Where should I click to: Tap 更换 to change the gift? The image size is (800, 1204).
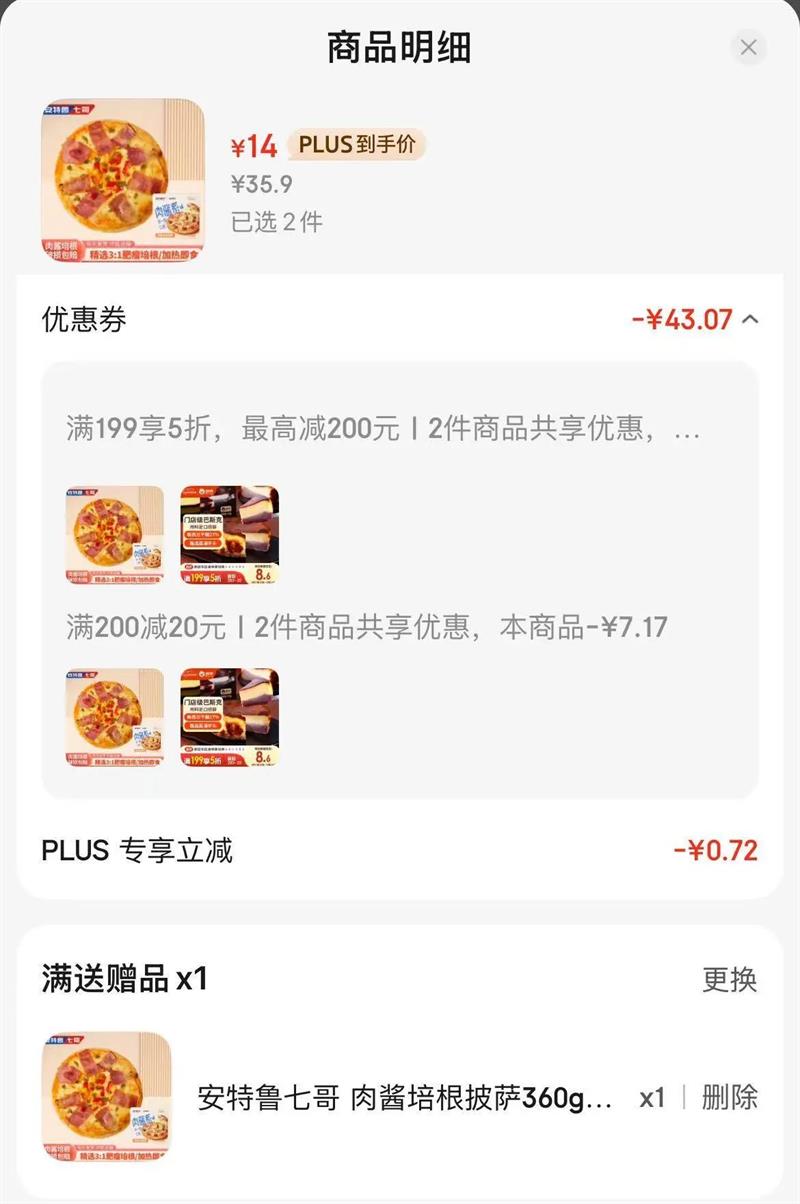coord(729,979)
